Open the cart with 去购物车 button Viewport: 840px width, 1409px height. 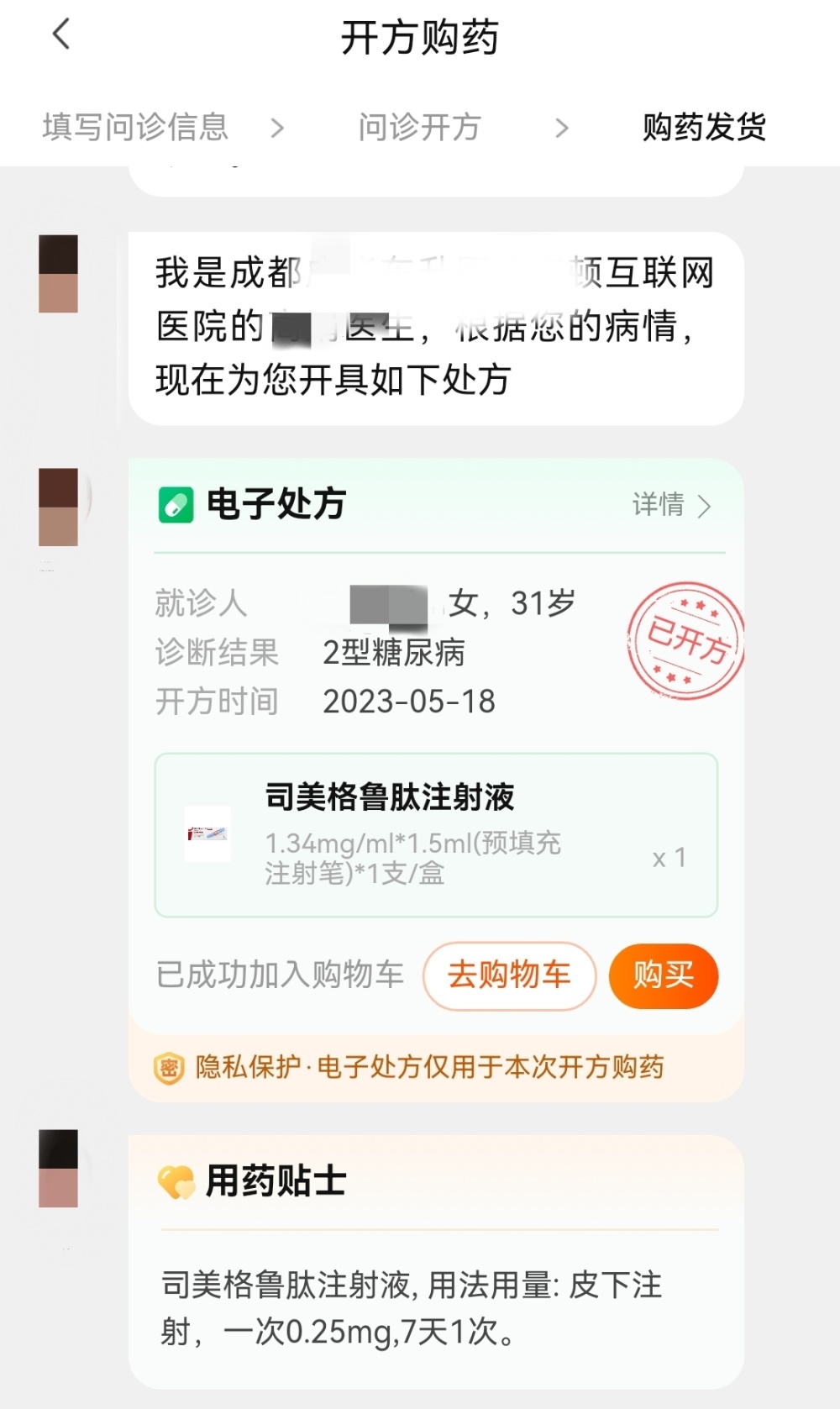coord(509,975)
